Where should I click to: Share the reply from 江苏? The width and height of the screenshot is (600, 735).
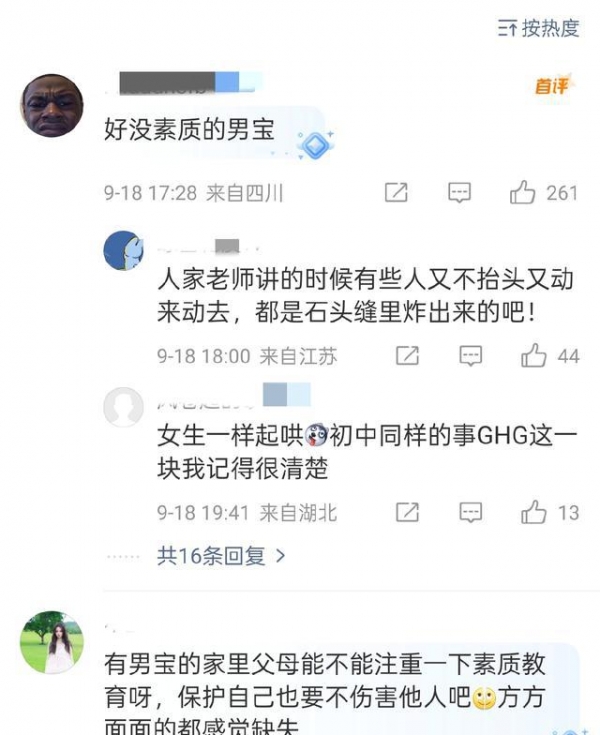[407, 355]
